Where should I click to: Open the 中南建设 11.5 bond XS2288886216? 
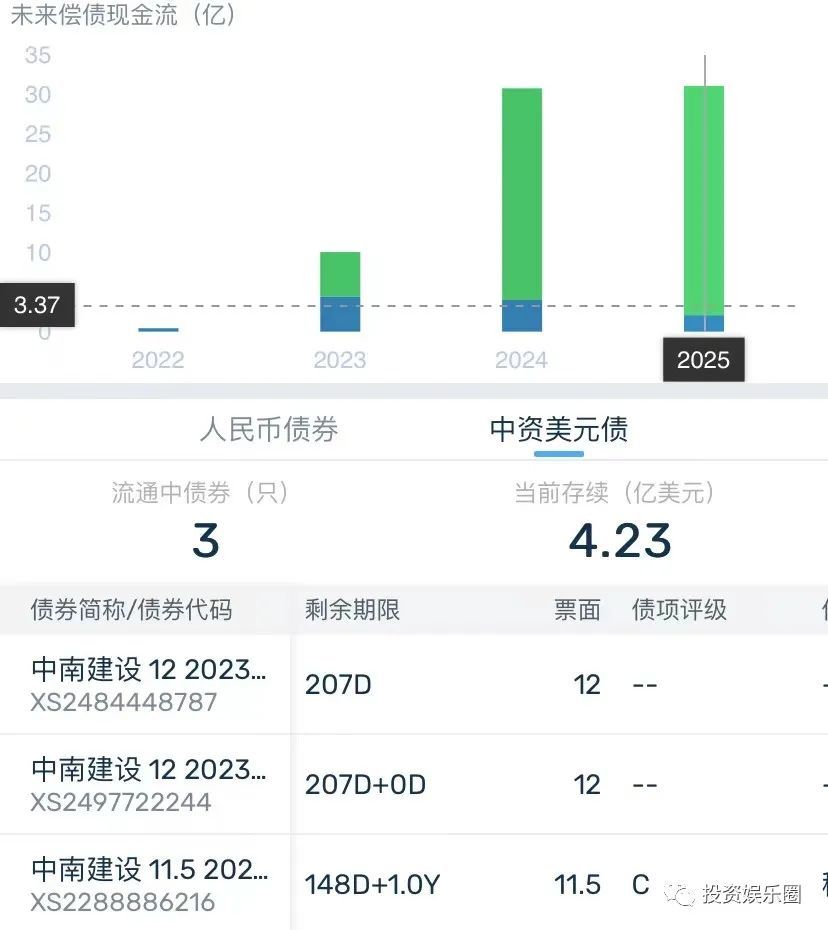coord(148,885)
